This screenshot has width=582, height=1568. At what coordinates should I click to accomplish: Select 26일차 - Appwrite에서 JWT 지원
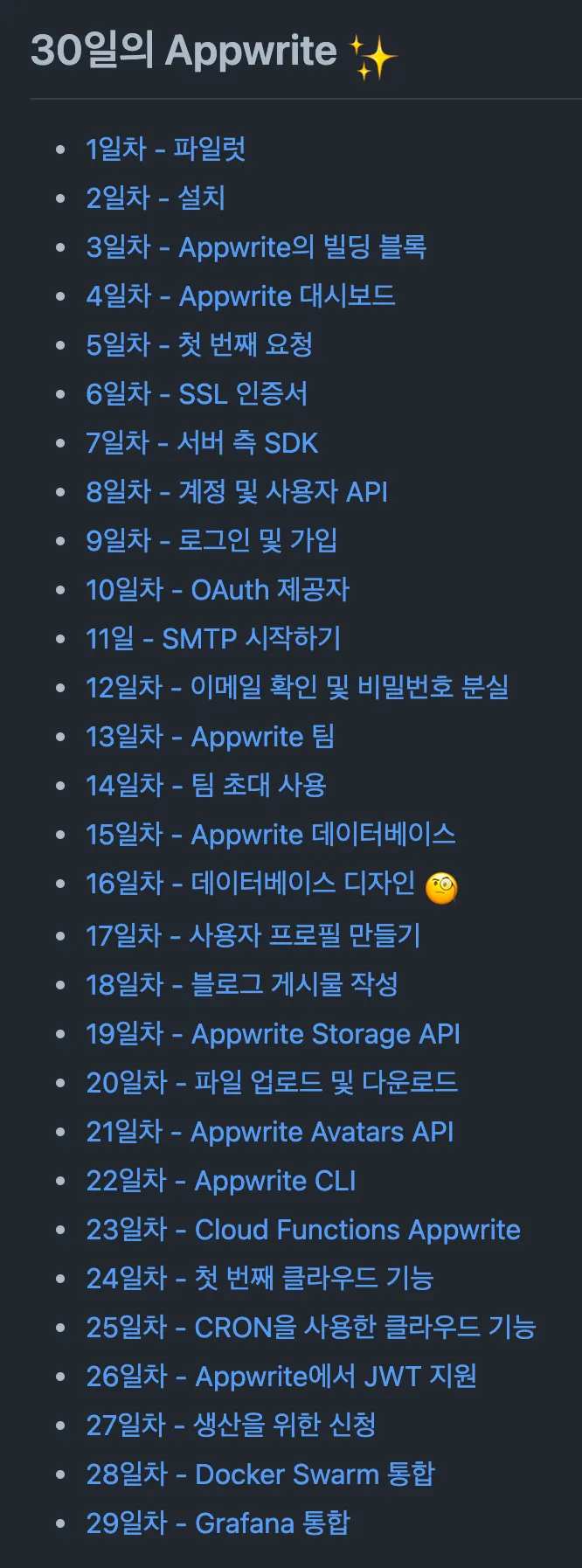[281, 1376]
